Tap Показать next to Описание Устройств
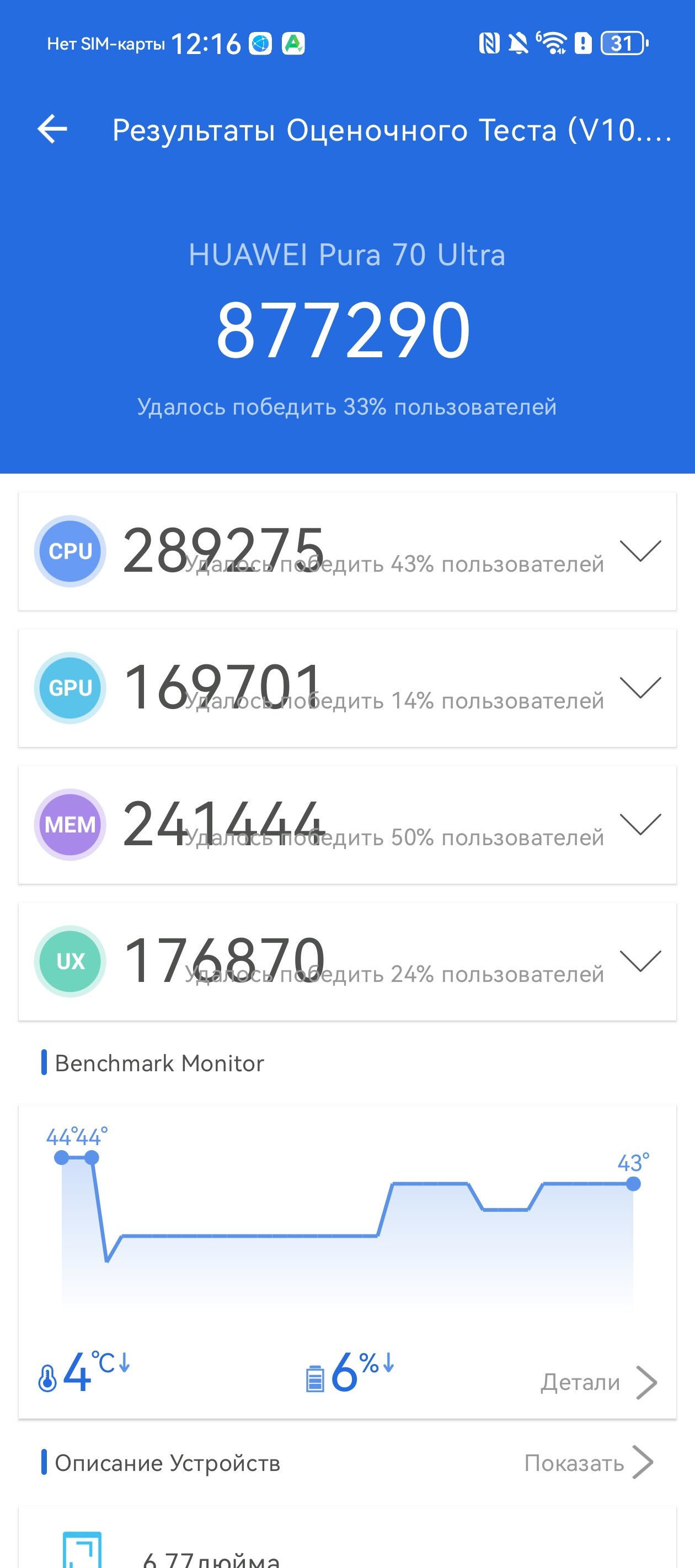 tap(589, 1463)
